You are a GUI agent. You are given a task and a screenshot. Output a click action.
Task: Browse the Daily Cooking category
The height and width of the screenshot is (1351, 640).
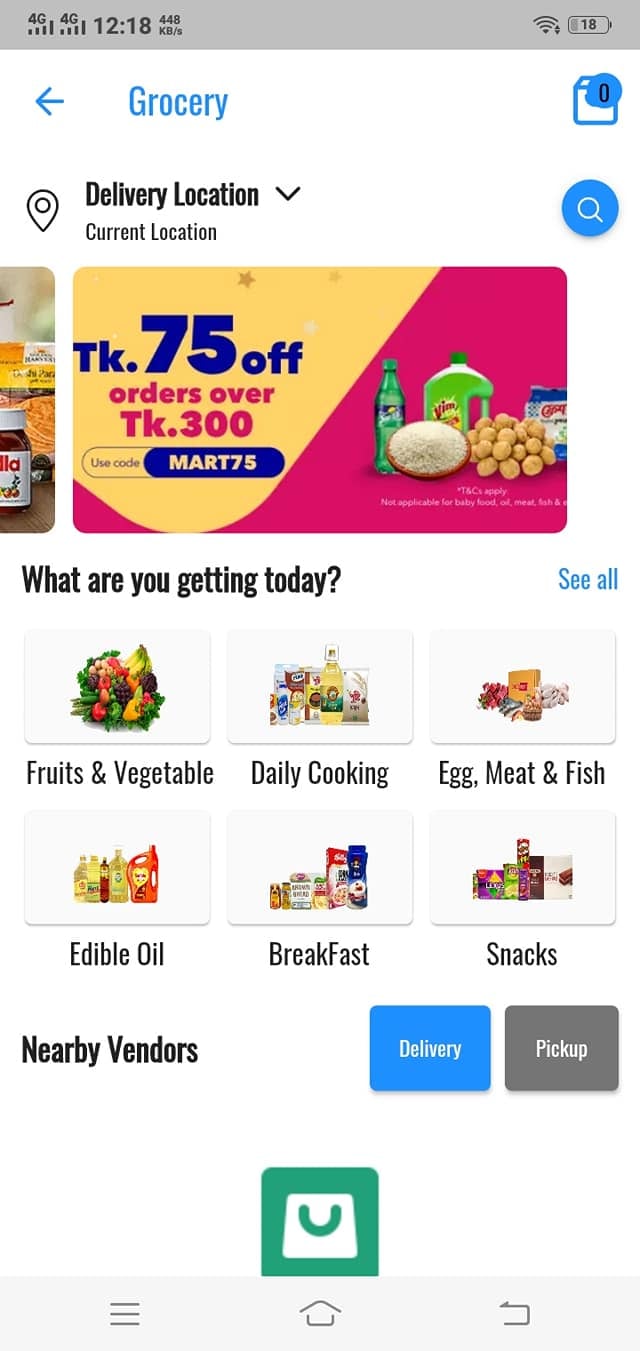coord(320,687)
